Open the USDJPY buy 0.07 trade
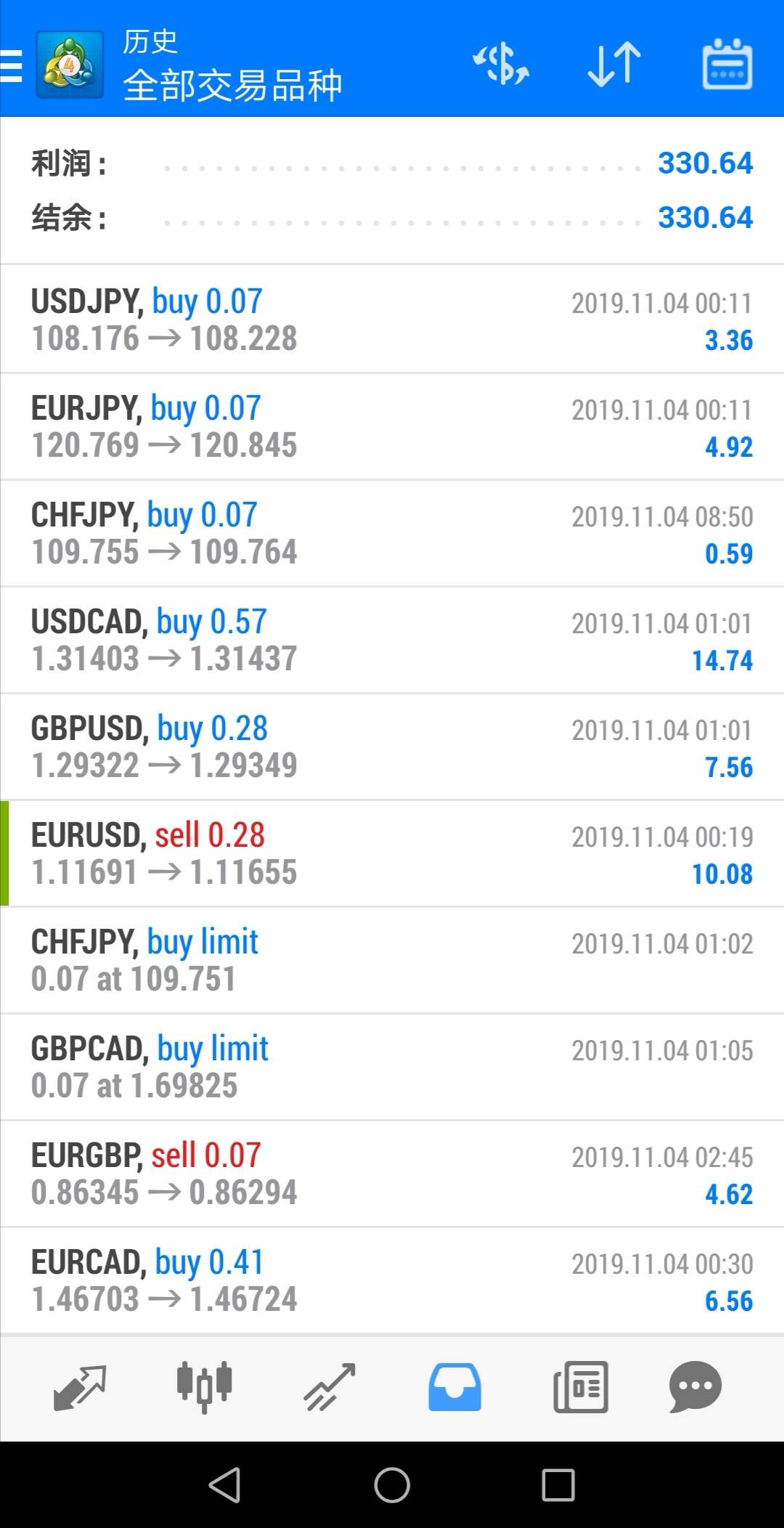The height and width of the screenshot is (1528, 784). pos(392,320)
